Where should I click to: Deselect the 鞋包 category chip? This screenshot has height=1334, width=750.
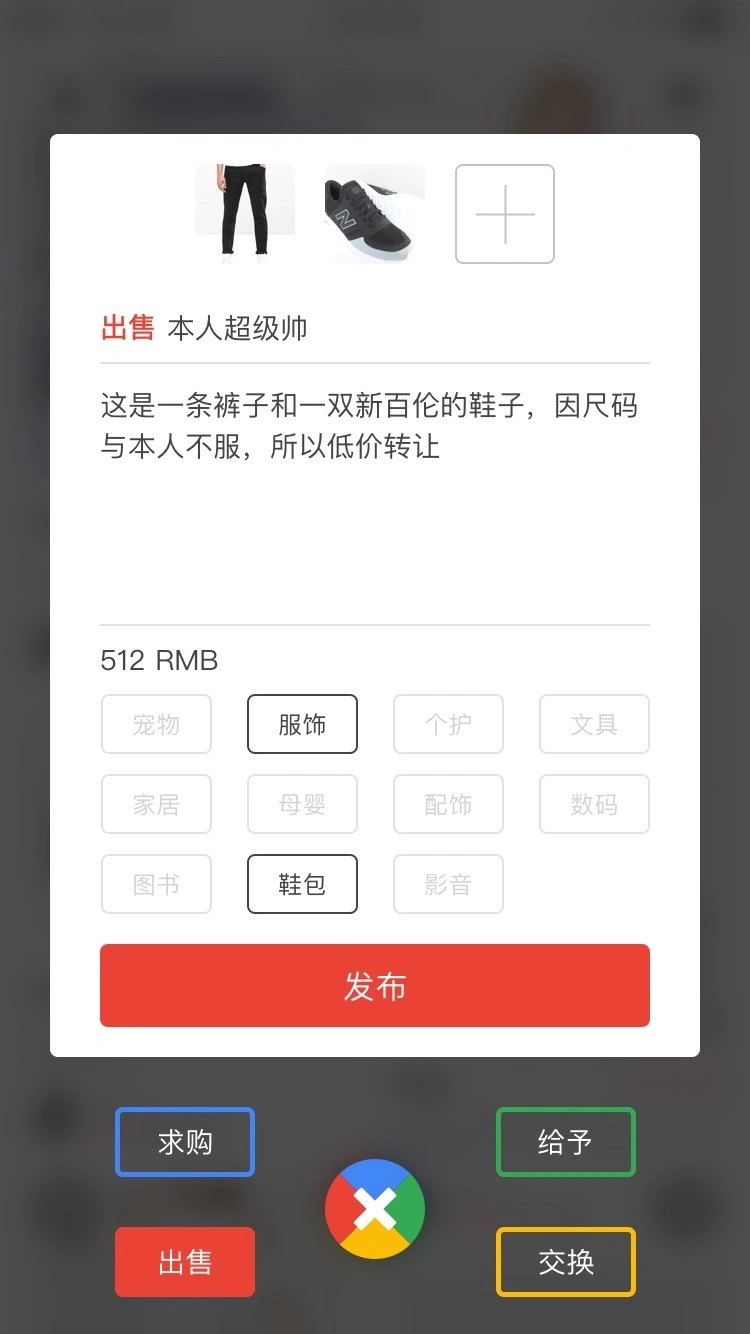coord(302,884)
